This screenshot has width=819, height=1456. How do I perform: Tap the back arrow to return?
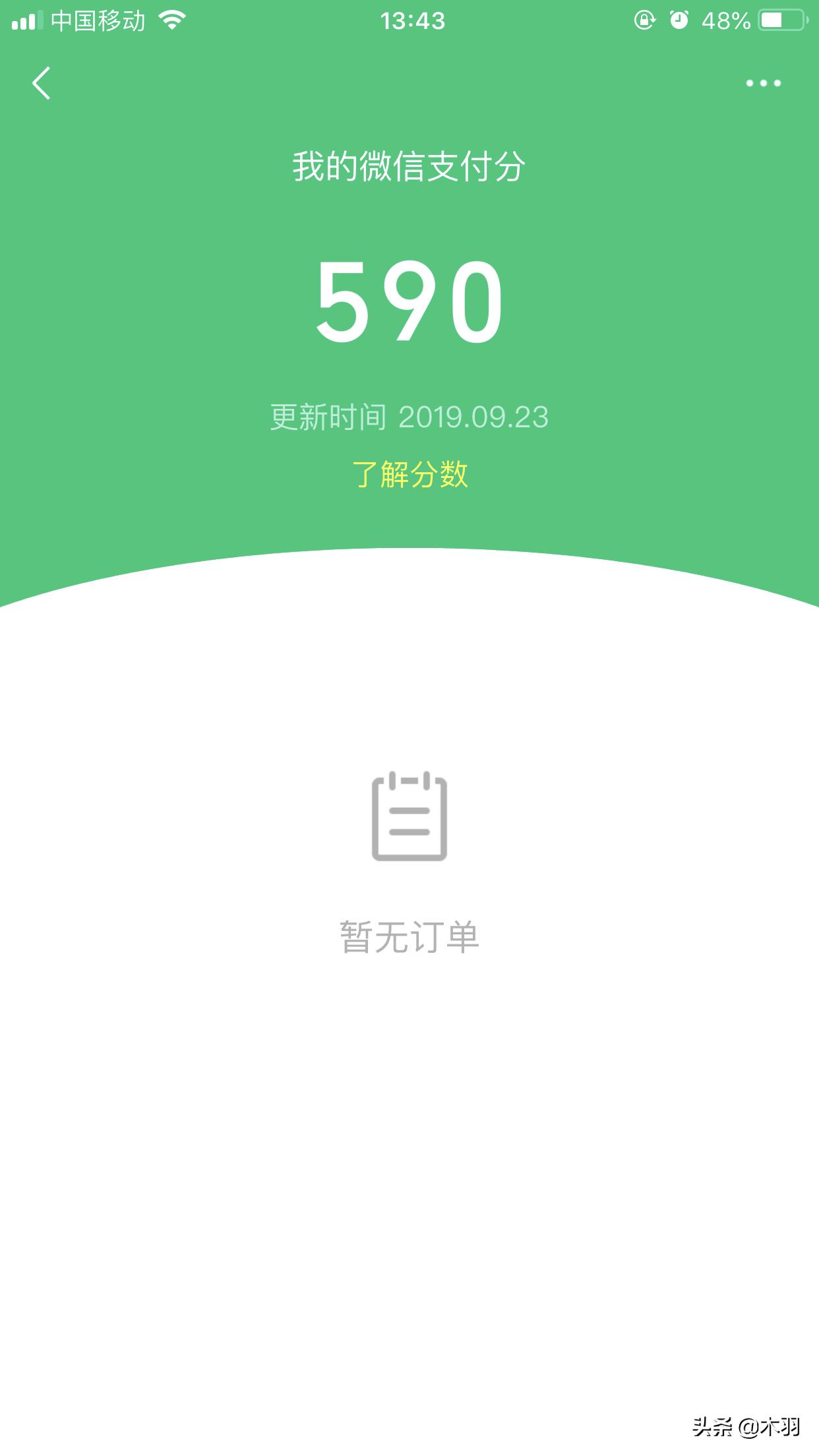pyautogui.click(x=42, y=84)
